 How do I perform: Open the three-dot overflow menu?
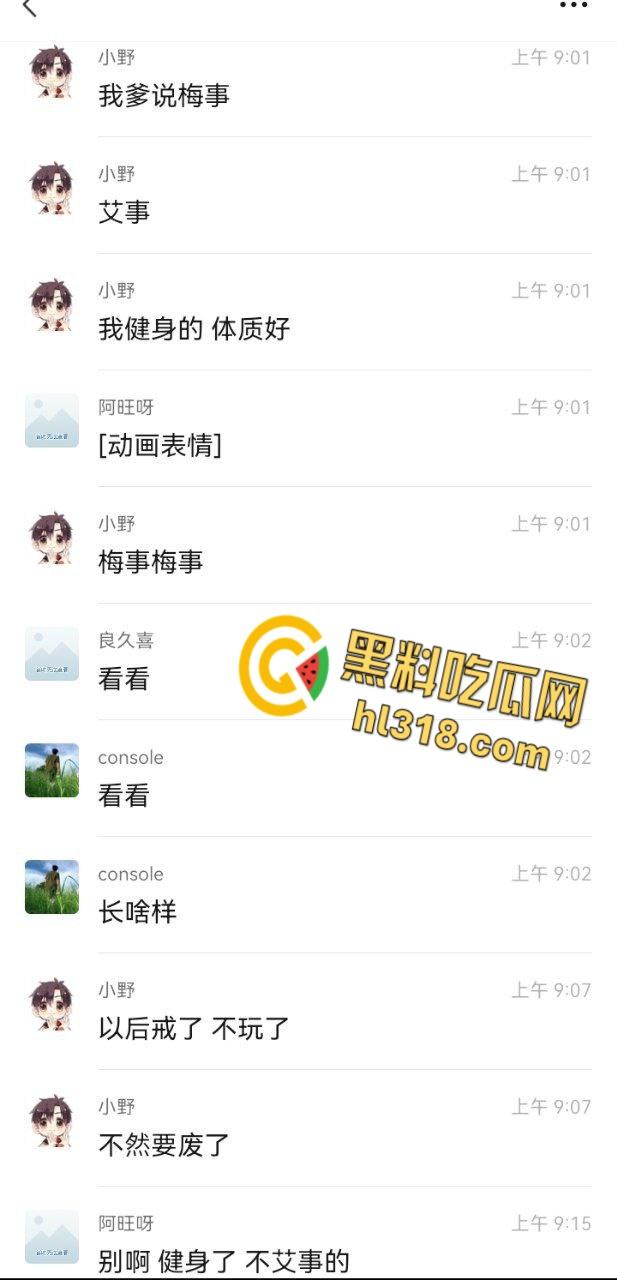[573, 6]
